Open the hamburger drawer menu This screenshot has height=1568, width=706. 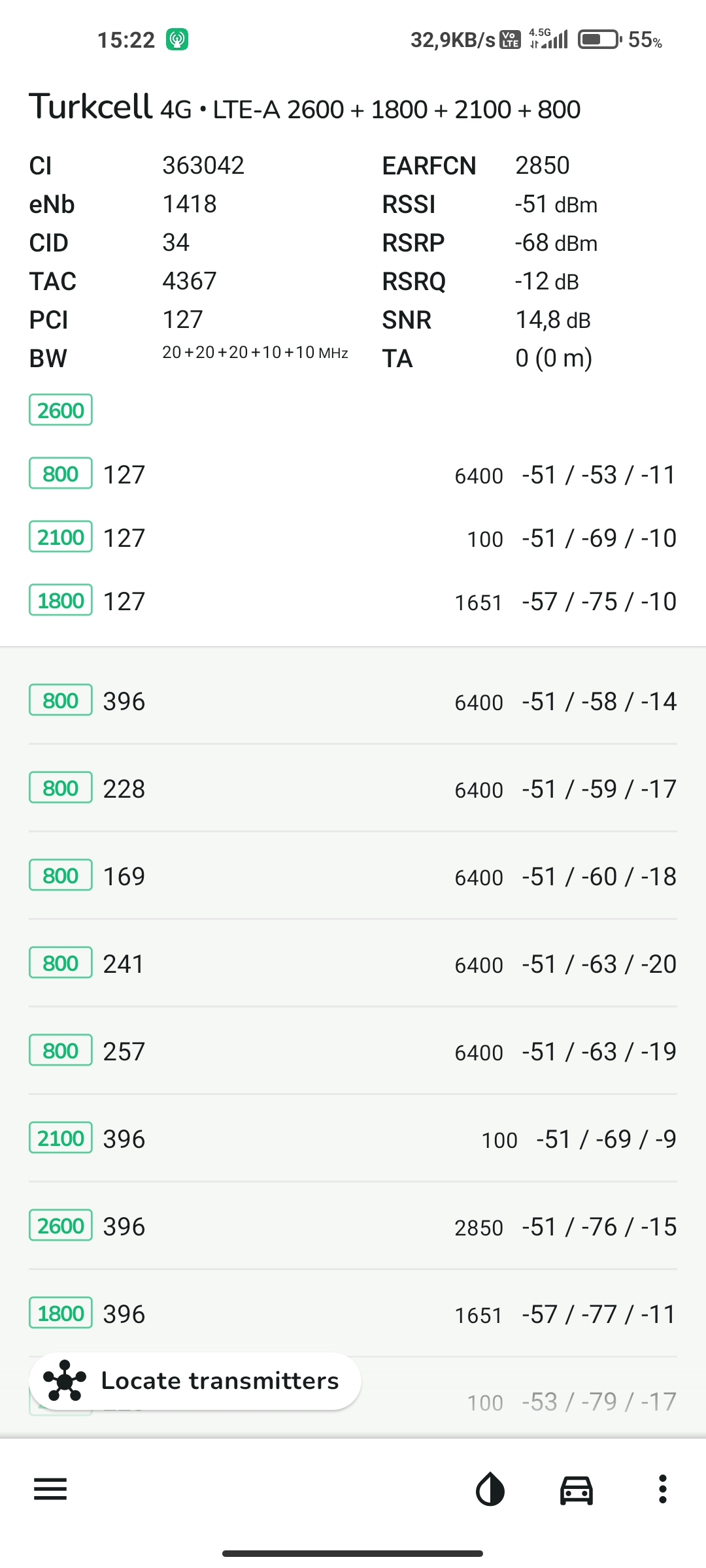click(x=50, y=1489)
